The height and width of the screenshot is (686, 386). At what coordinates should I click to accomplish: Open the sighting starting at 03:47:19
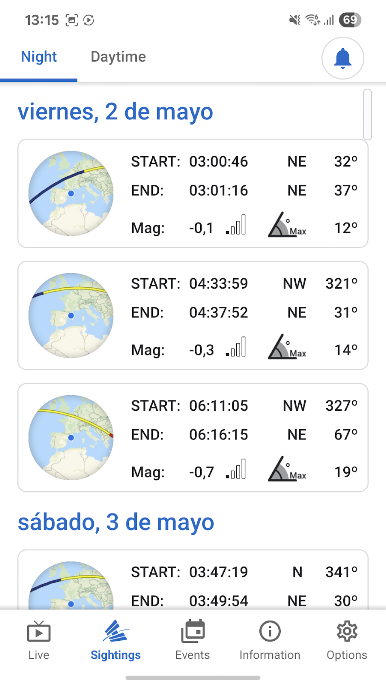193,580
